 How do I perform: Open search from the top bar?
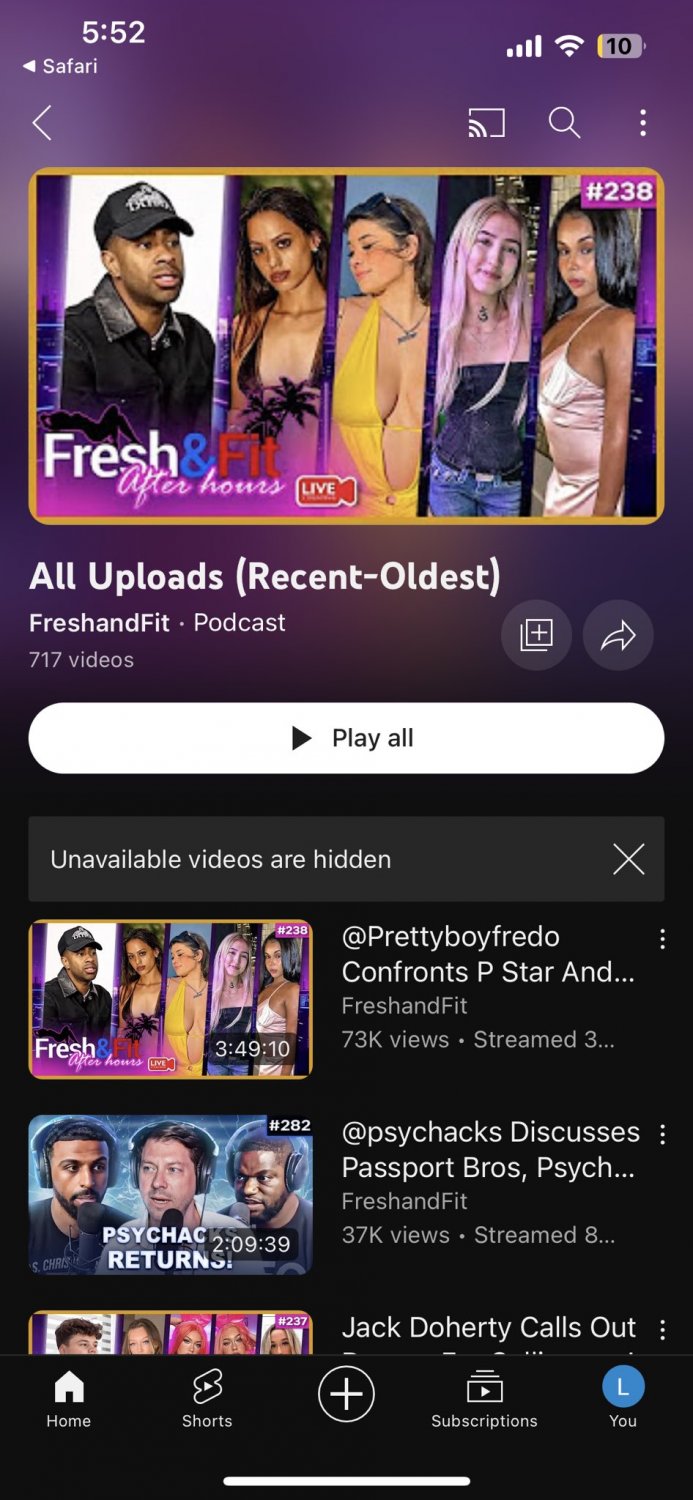(x=564, y=123)
